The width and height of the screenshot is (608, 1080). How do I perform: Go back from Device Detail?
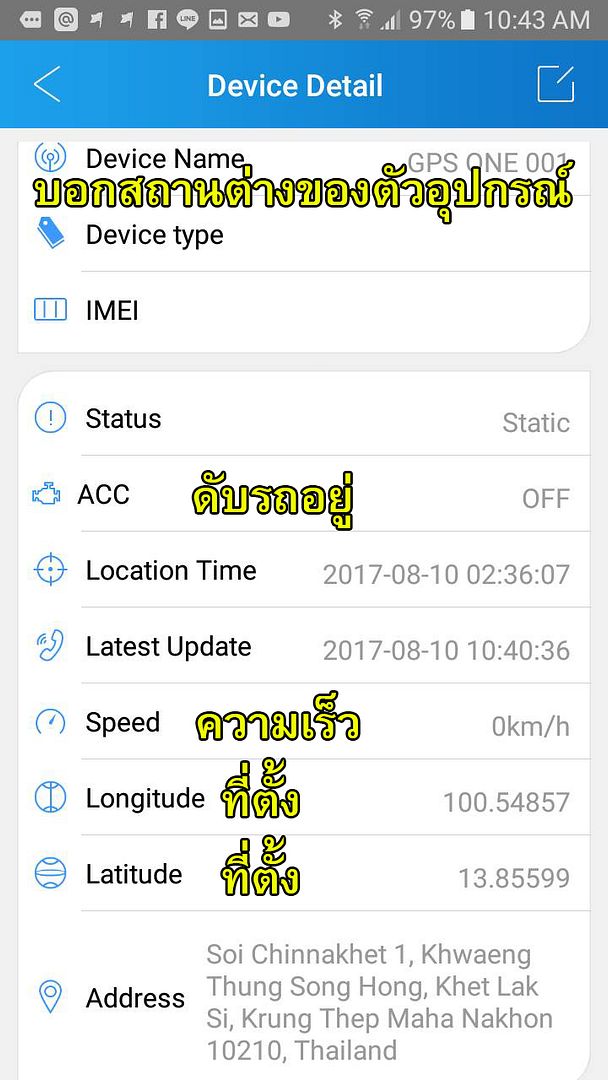[47, 85]
